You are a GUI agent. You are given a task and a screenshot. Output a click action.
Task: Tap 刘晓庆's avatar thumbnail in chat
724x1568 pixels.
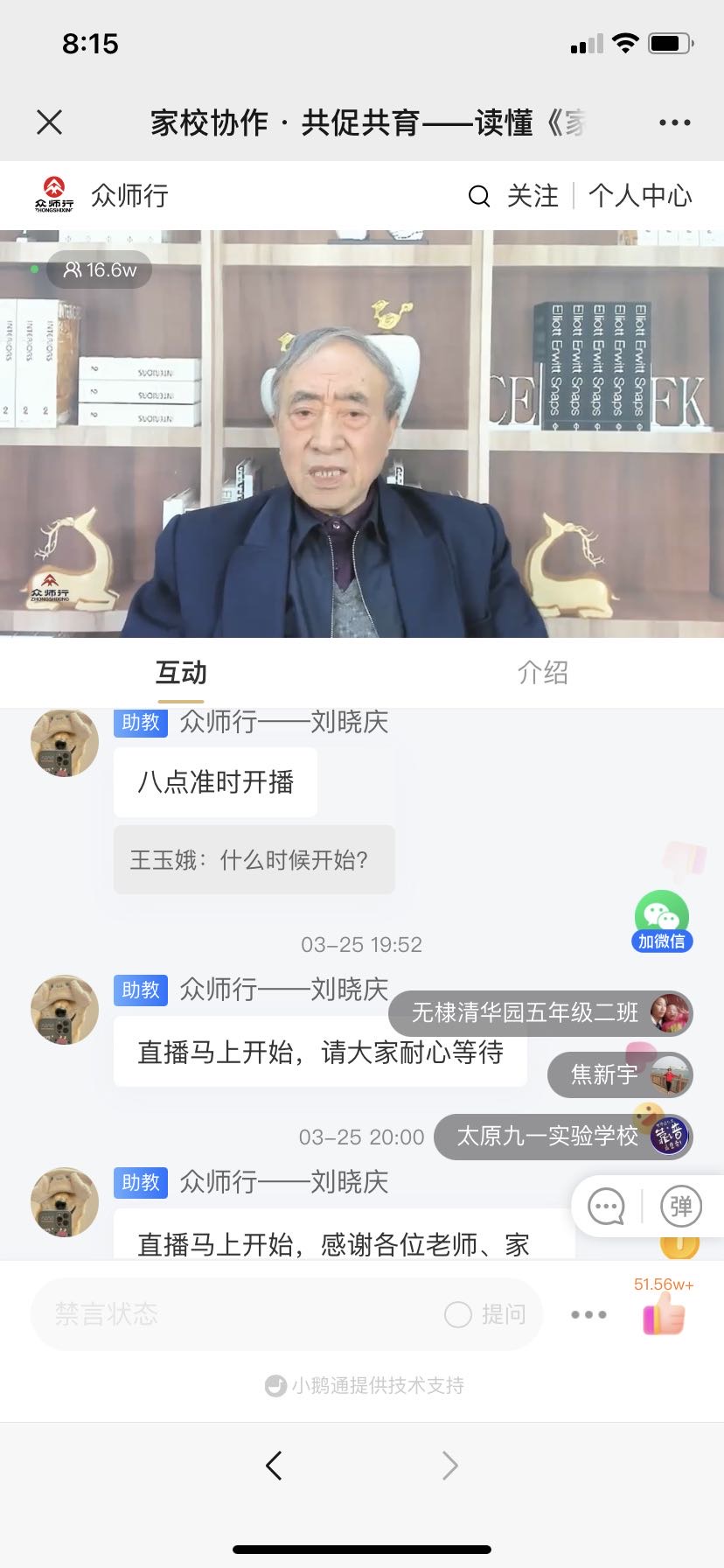click(64, 741)
